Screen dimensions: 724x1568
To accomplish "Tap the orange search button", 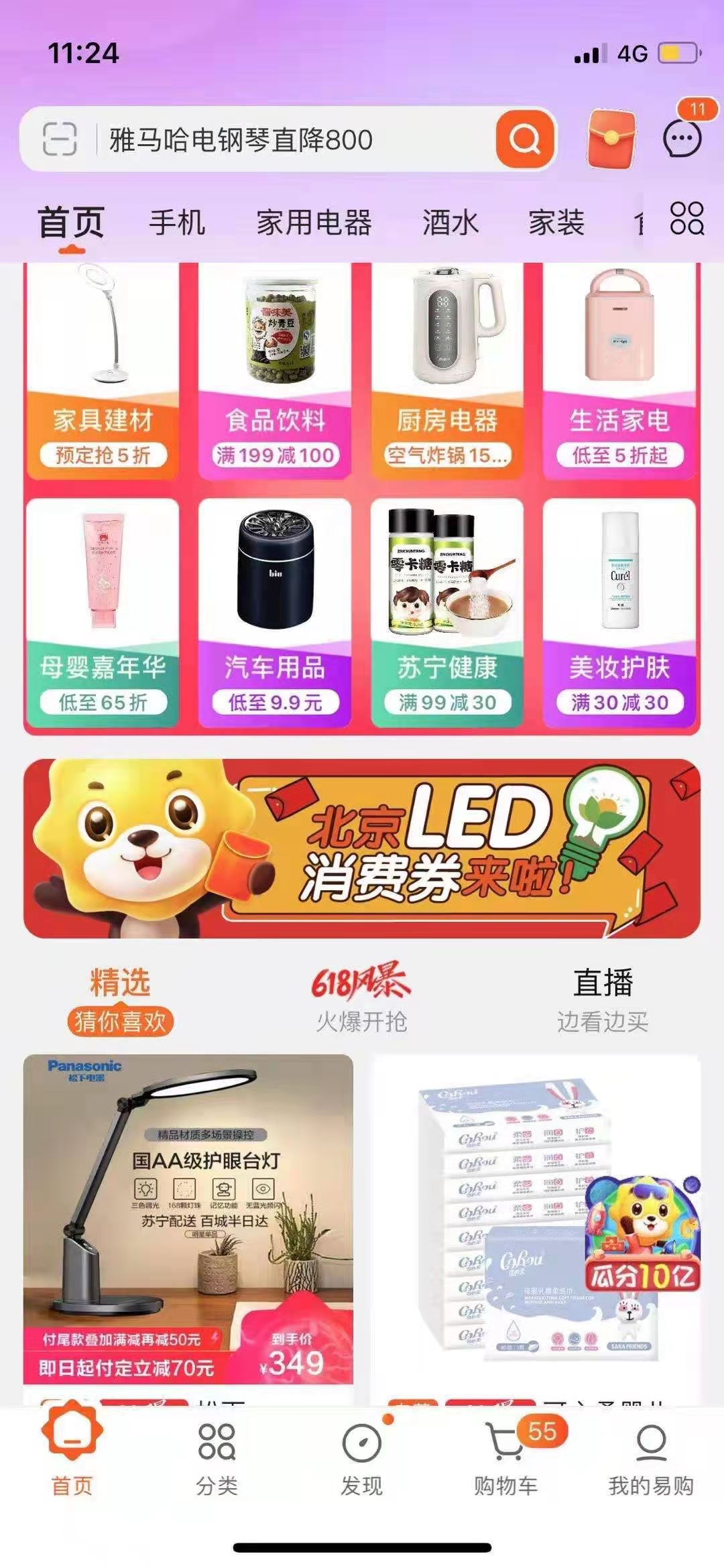I will tap(525, 139).
